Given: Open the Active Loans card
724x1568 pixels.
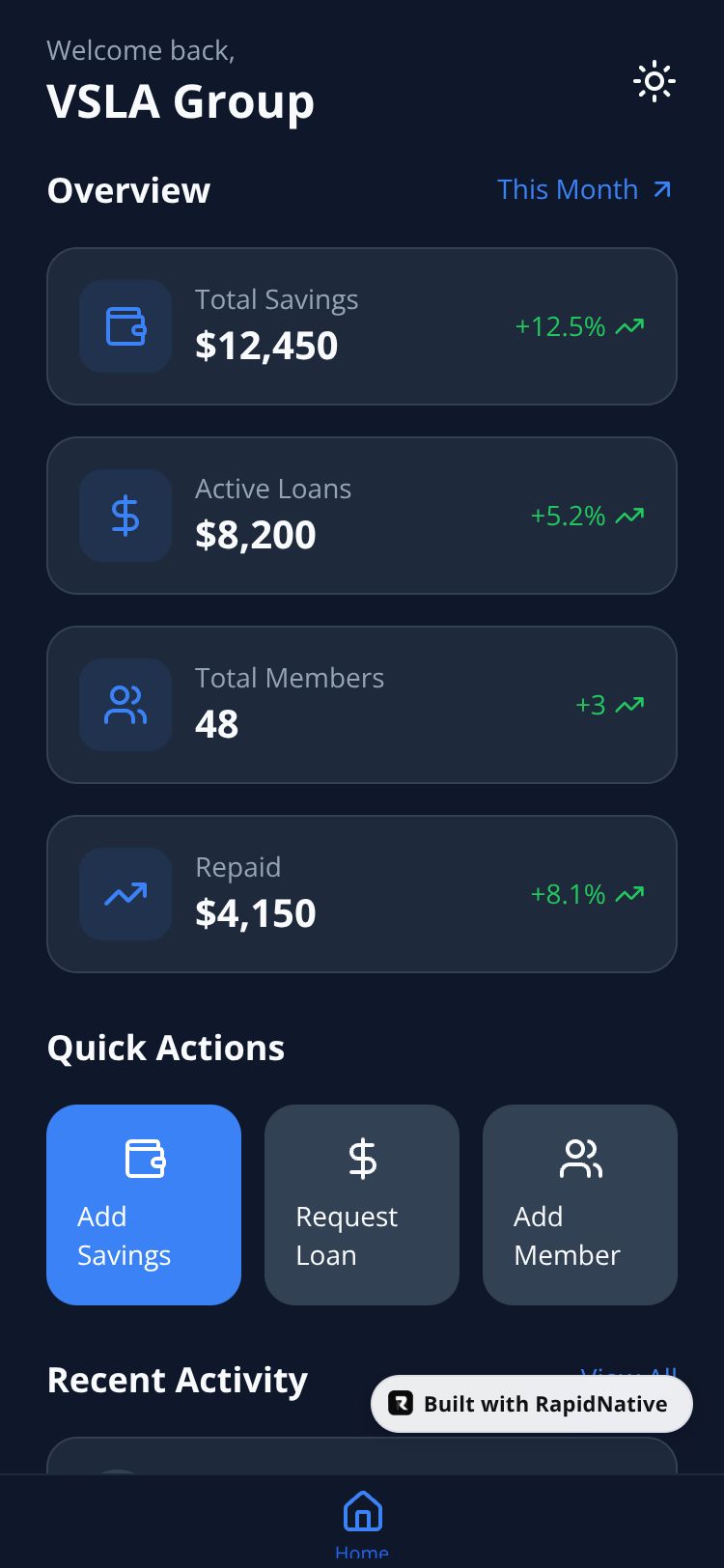Looking at the screenshot, I should coord(361,516).
